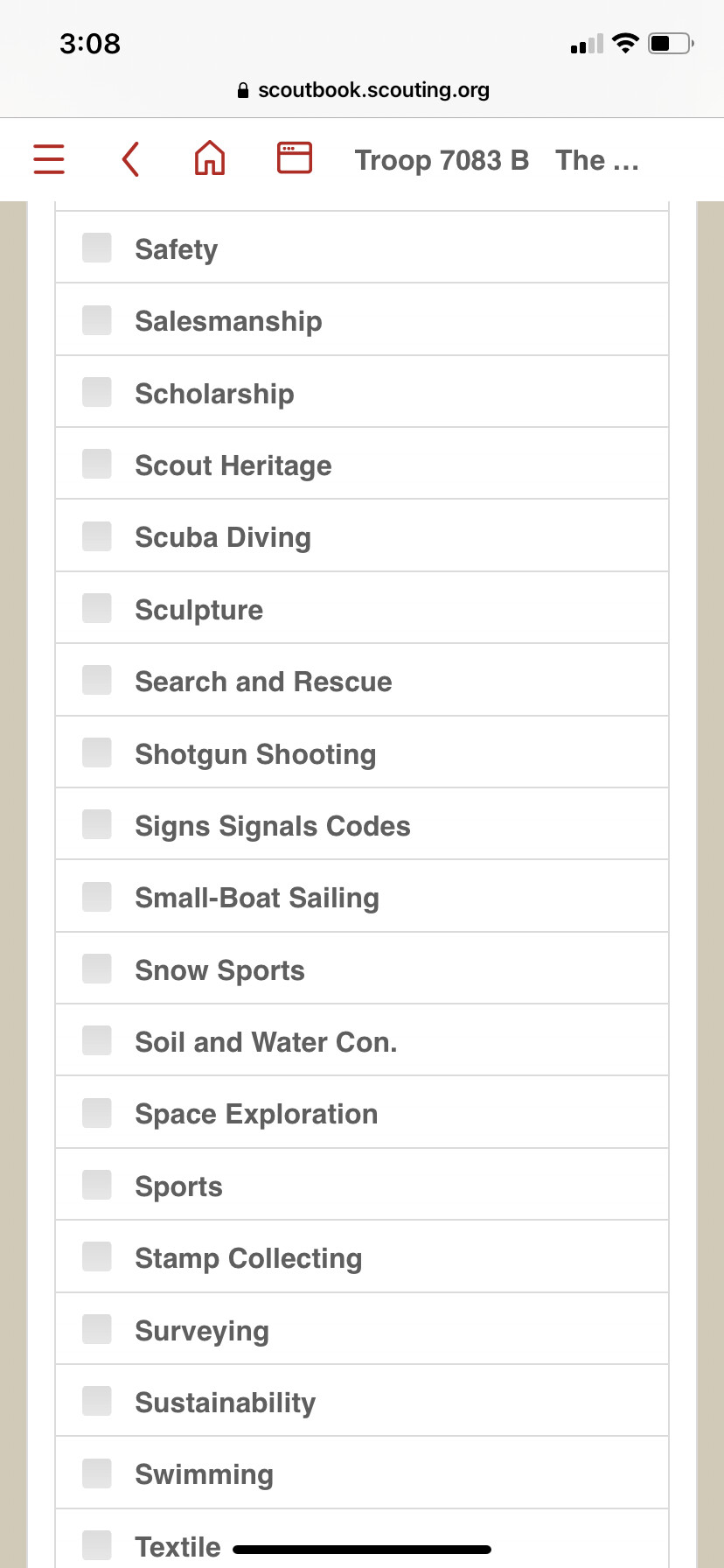Open the home dashboard icon
Screen dimensions: 724x1568
[x=210, y=159]
